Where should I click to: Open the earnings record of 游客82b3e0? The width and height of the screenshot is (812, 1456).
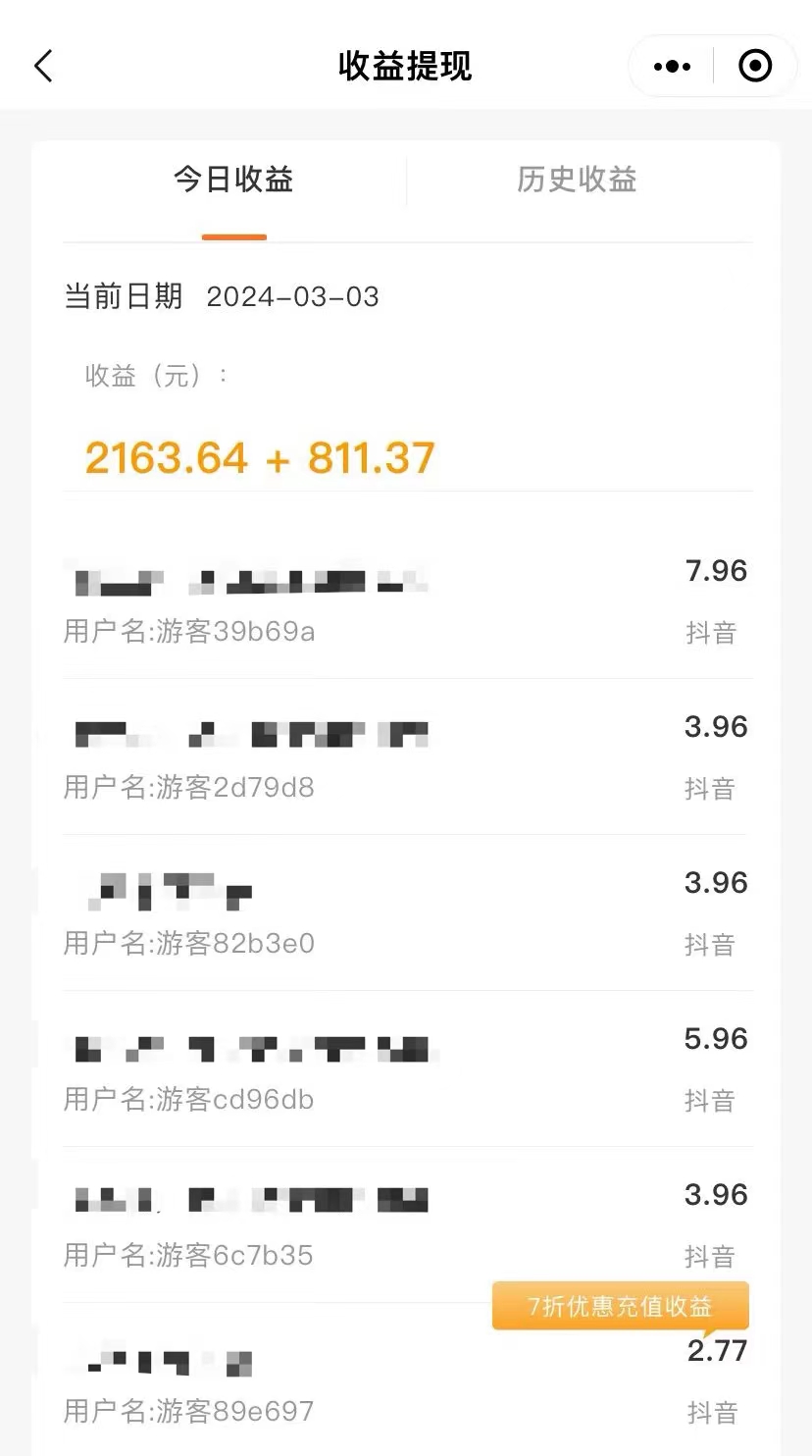[x=407, y=912]
